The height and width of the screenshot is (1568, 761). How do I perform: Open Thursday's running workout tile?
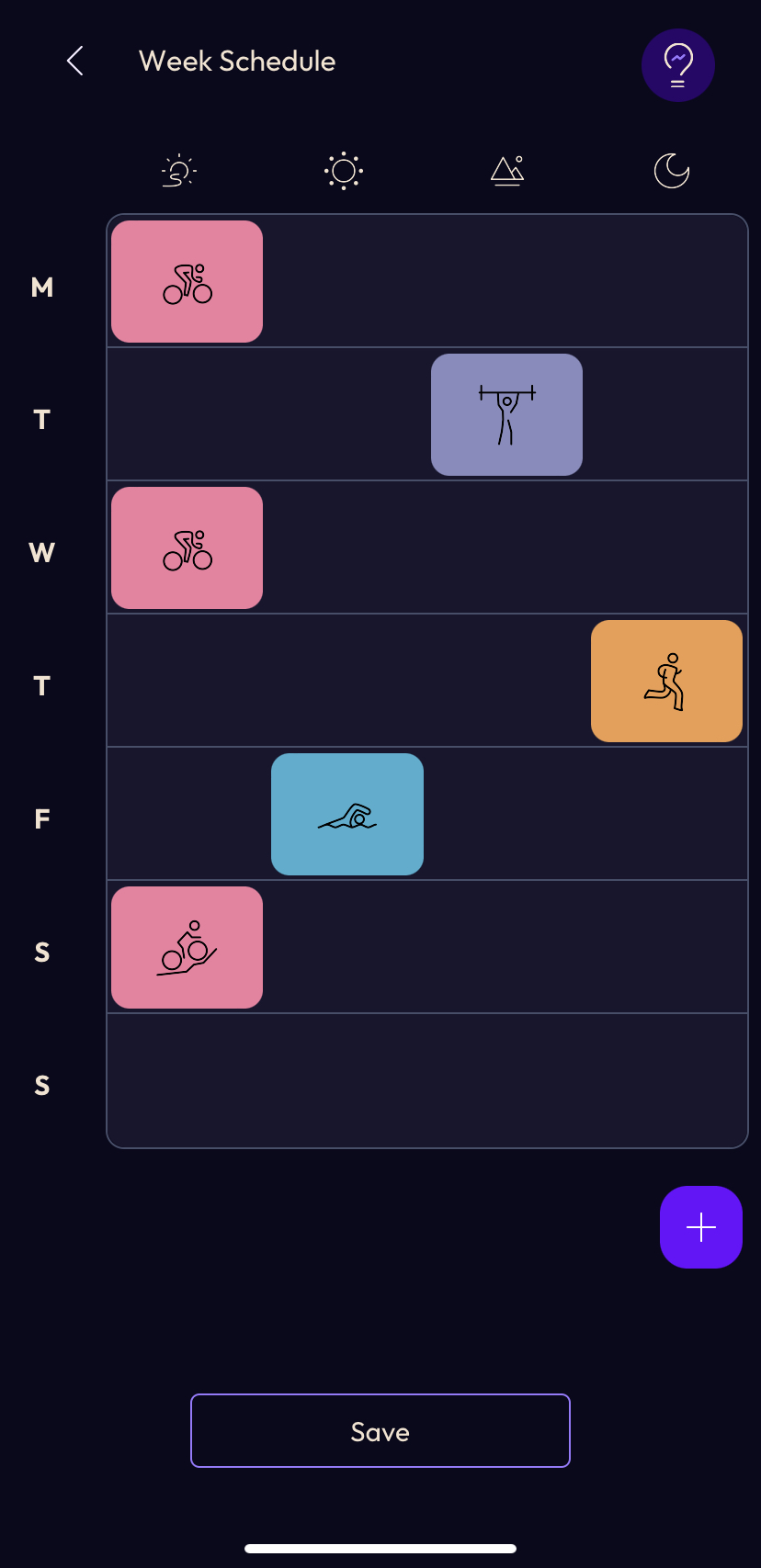[666, 682]
